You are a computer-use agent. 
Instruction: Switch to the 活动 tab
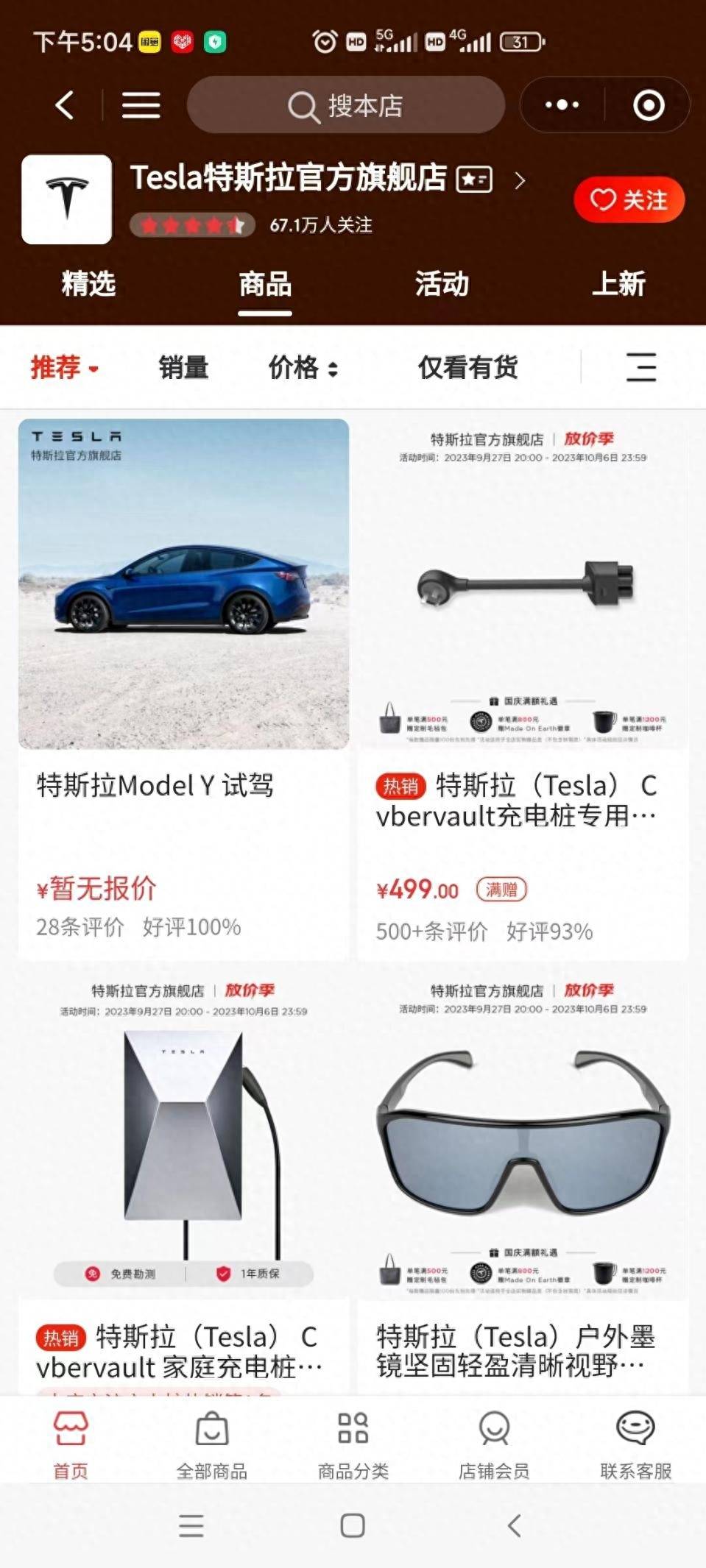[442, 284]
